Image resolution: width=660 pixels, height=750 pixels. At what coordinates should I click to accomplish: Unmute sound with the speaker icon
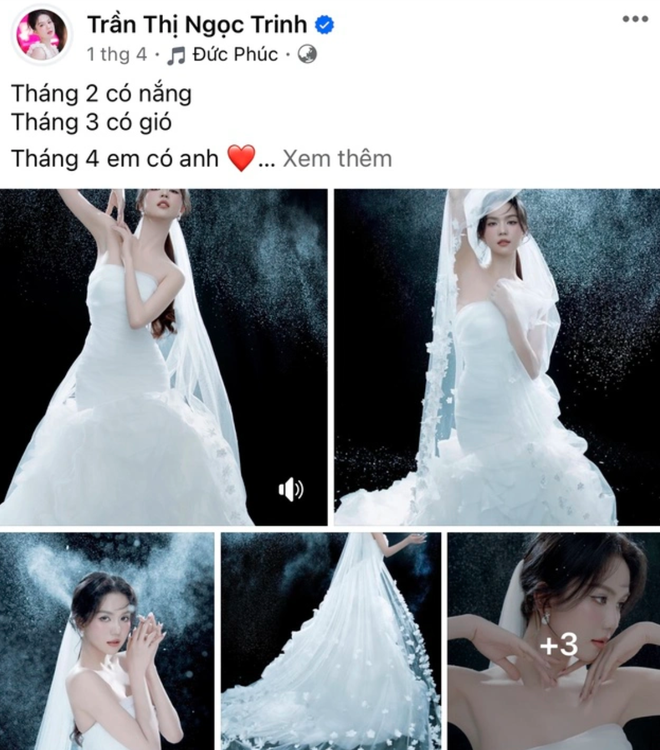click(x=291, y=489)
